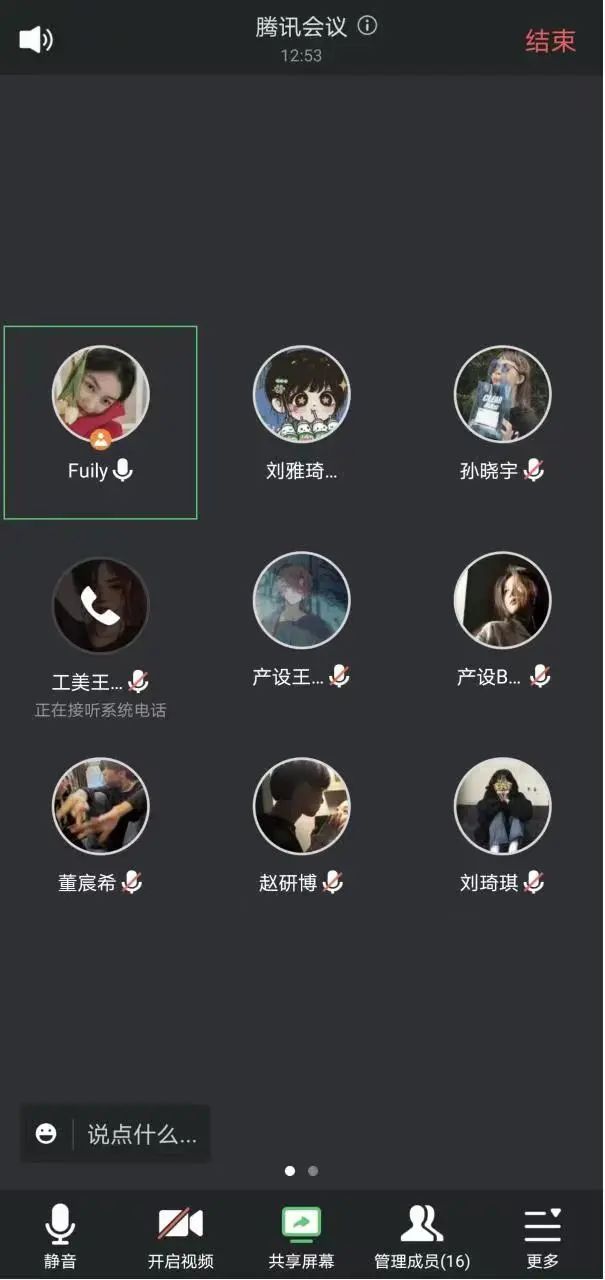Open the meeting info icon

pyautogui.click(x=368, y=26)
